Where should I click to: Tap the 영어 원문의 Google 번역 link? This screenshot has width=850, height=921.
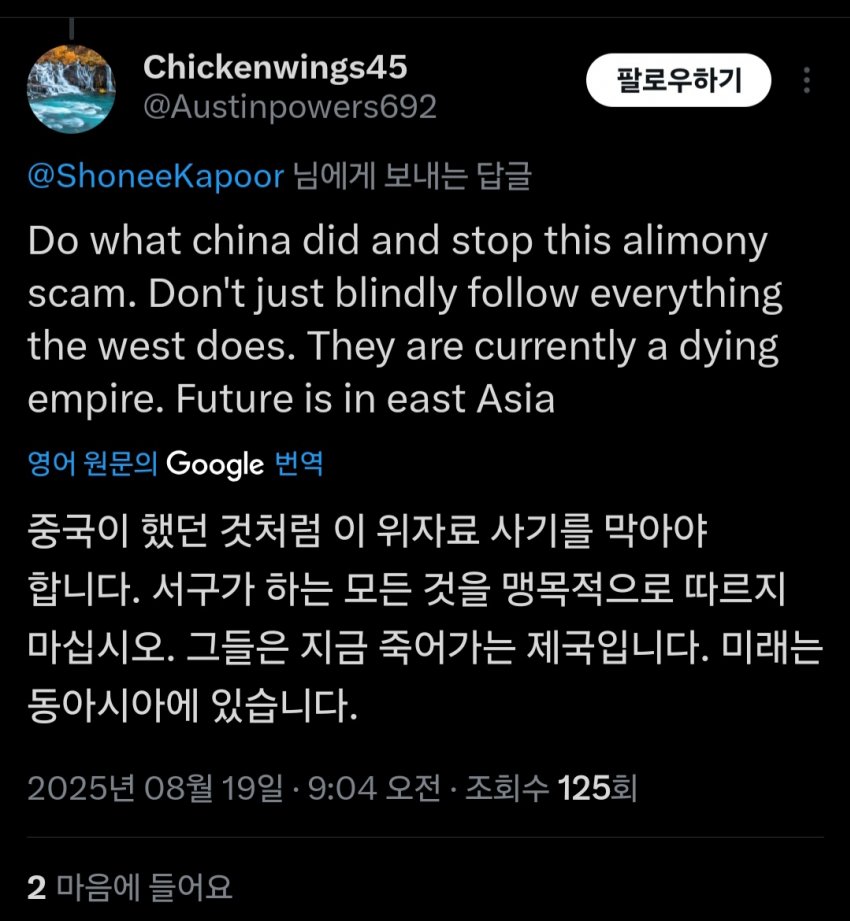175,463
